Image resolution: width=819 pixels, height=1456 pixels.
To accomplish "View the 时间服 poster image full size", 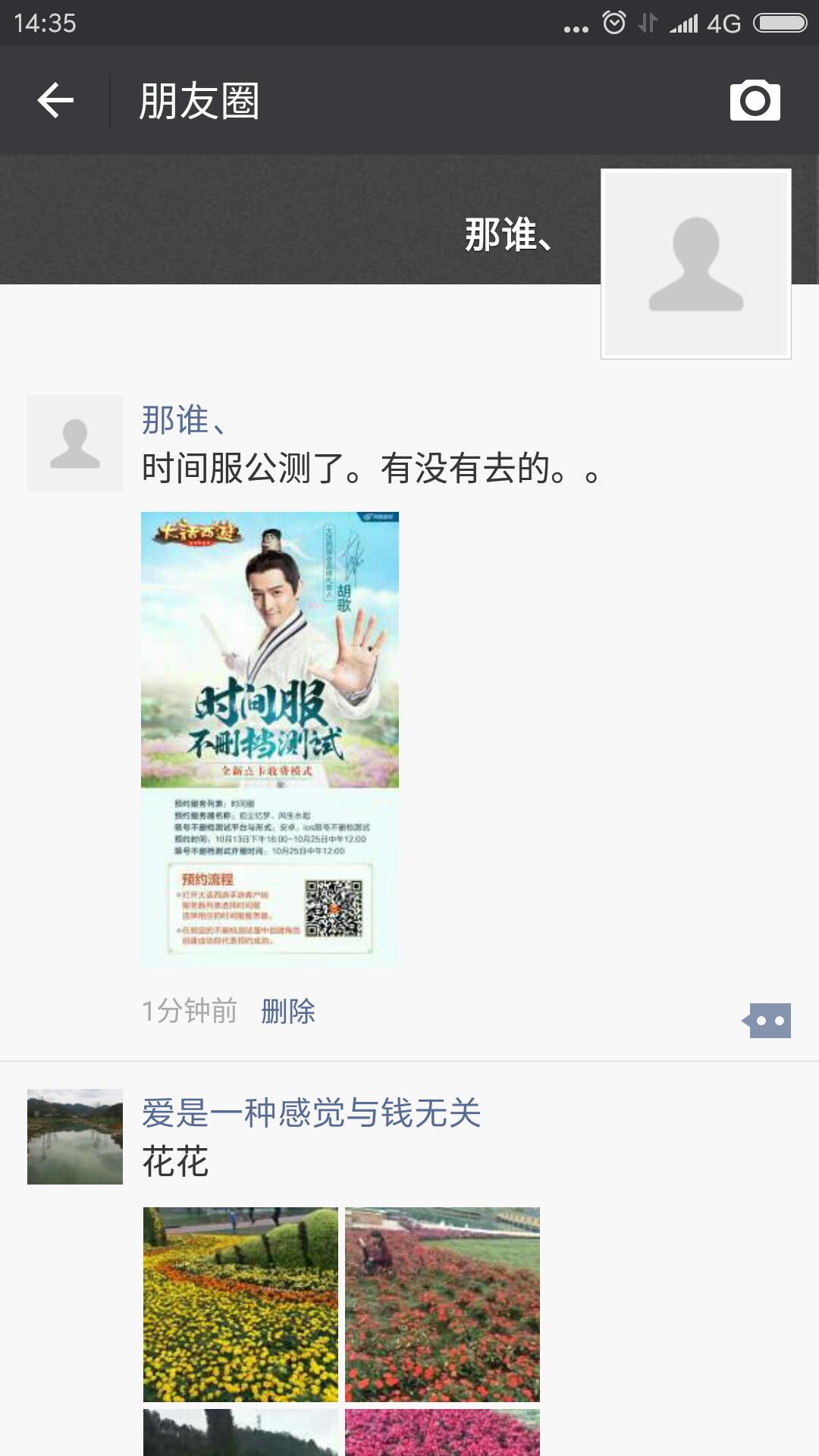I will (269, 739).
